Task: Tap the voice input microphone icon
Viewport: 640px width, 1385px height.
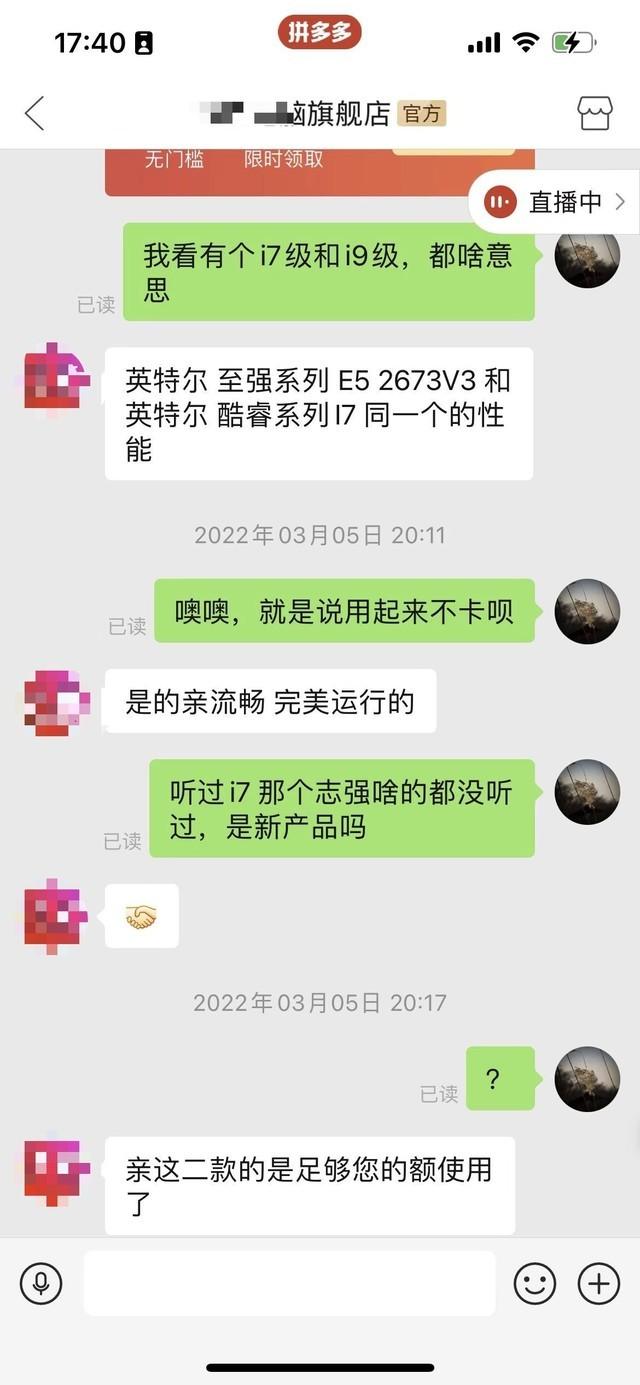Action: coord(41,1283)
